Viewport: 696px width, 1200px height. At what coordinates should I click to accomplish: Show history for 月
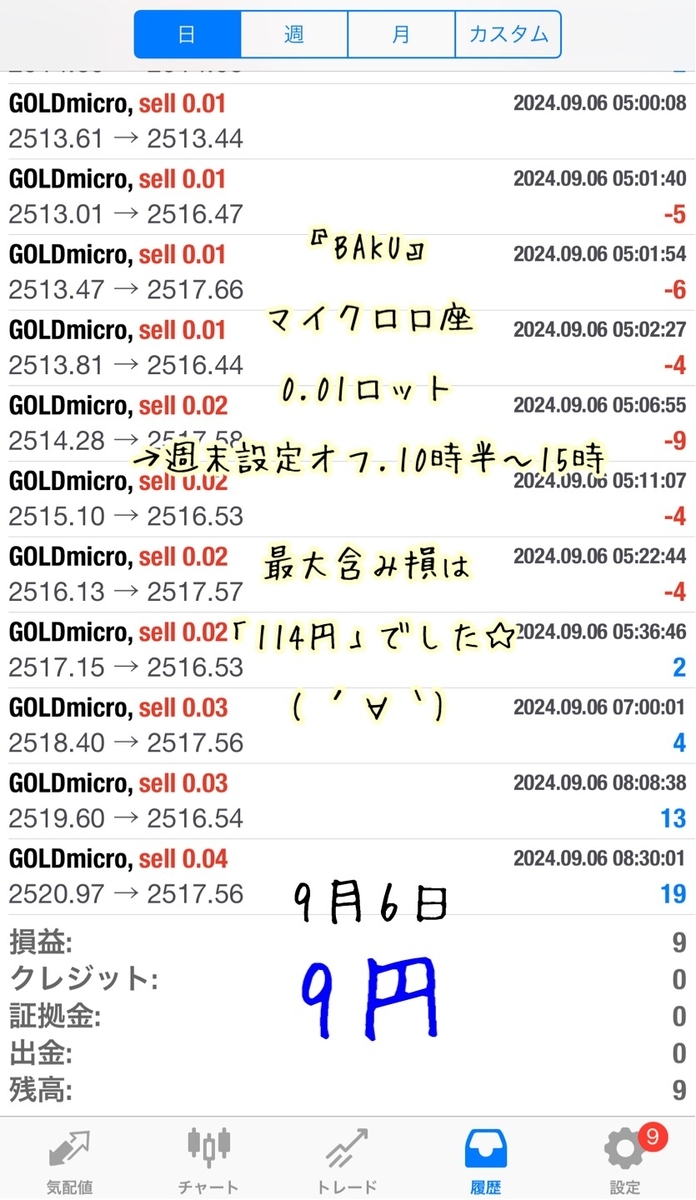point(401,34)
